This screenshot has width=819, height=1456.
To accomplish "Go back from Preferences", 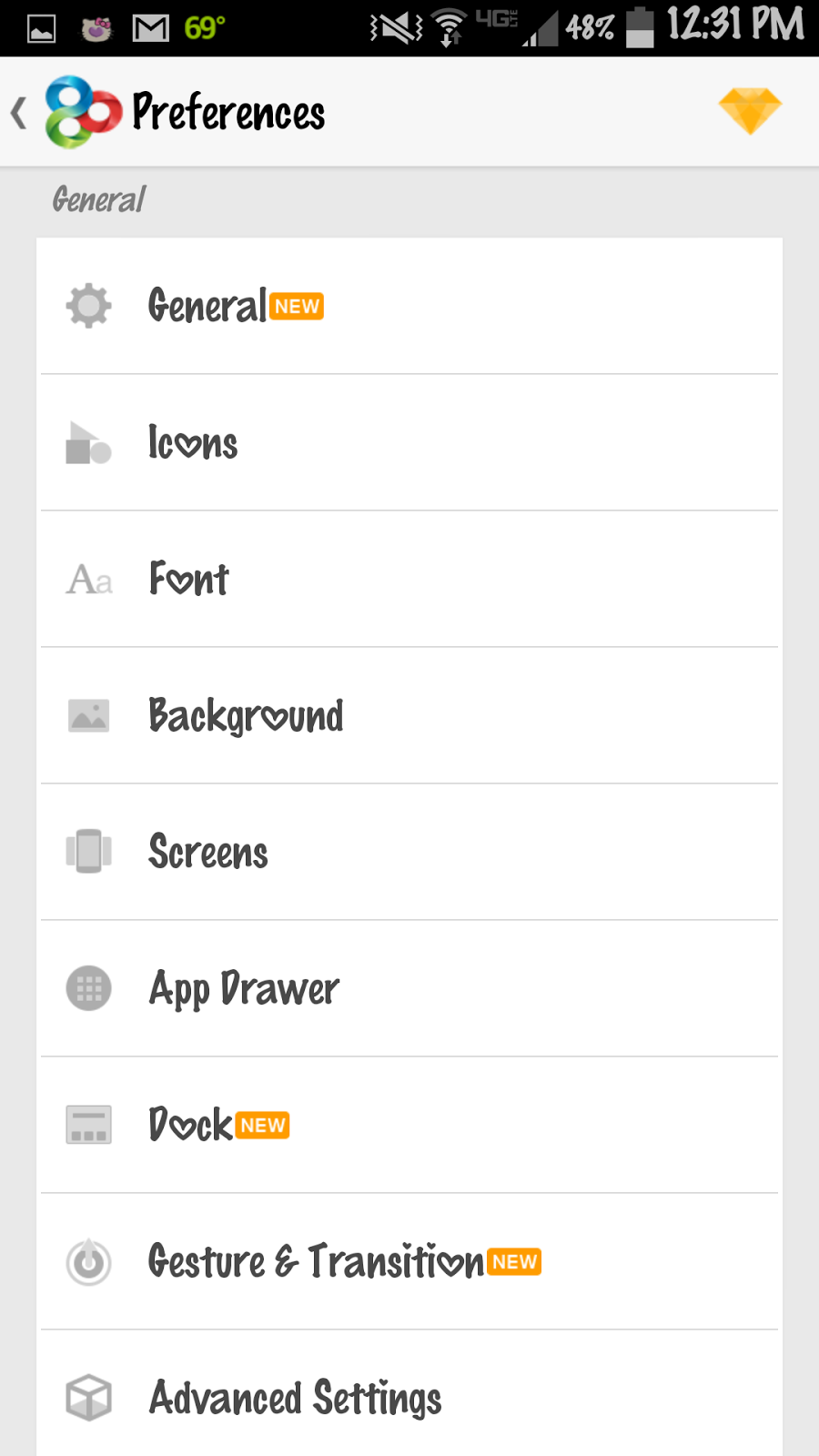I will click(20, 113).
